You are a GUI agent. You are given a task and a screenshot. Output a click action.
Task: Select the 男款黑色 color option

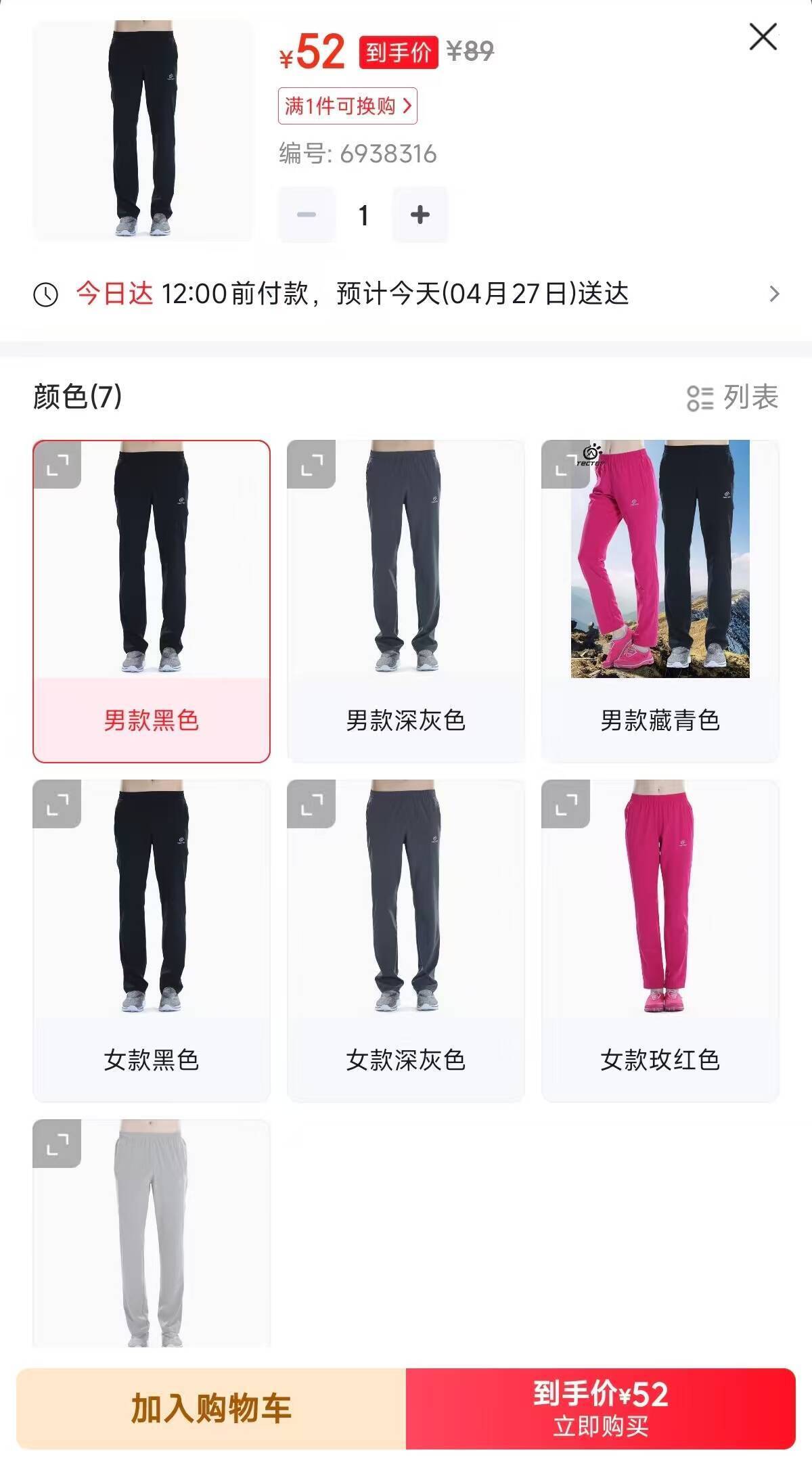point(152,601)
